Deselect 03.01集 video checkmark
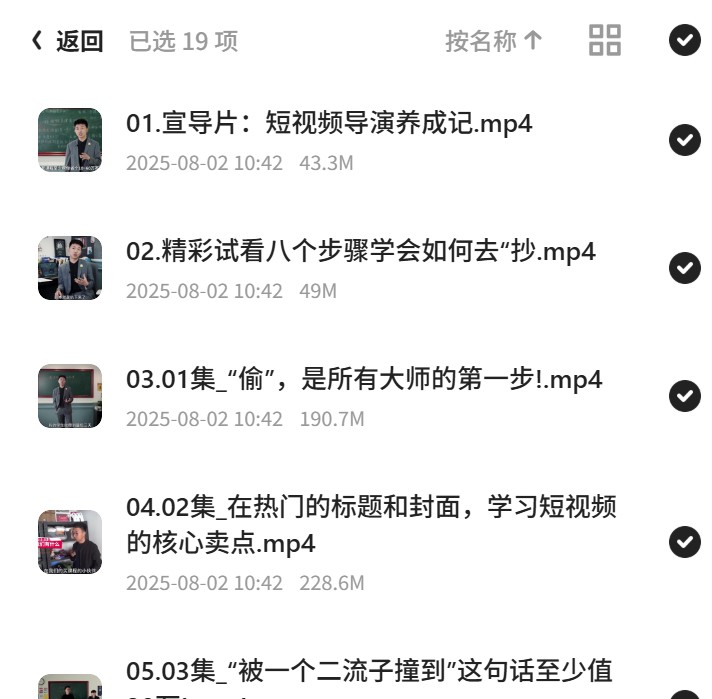712x699 pixels. [x=685, y=396]
